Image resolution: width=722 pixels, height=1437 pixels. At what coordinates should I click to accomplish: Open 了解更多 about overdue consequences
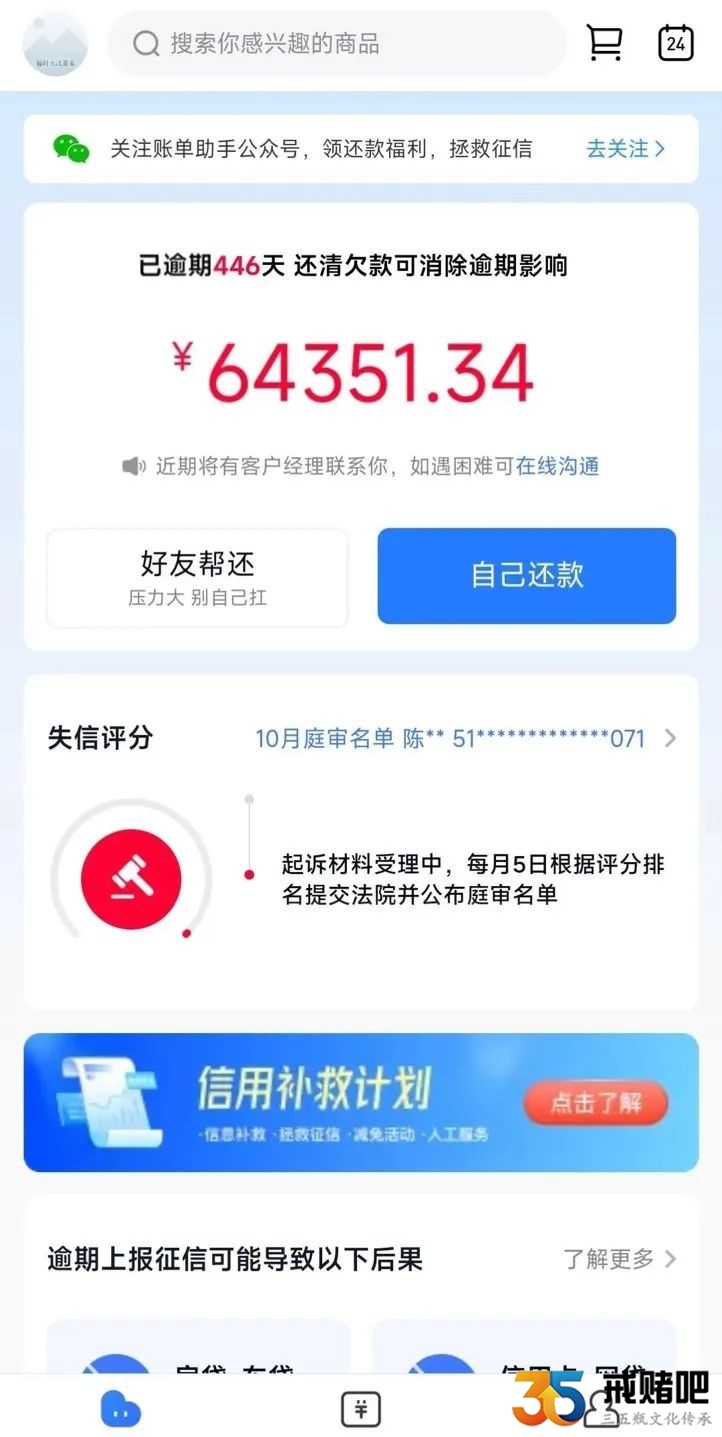[619, 1258]
